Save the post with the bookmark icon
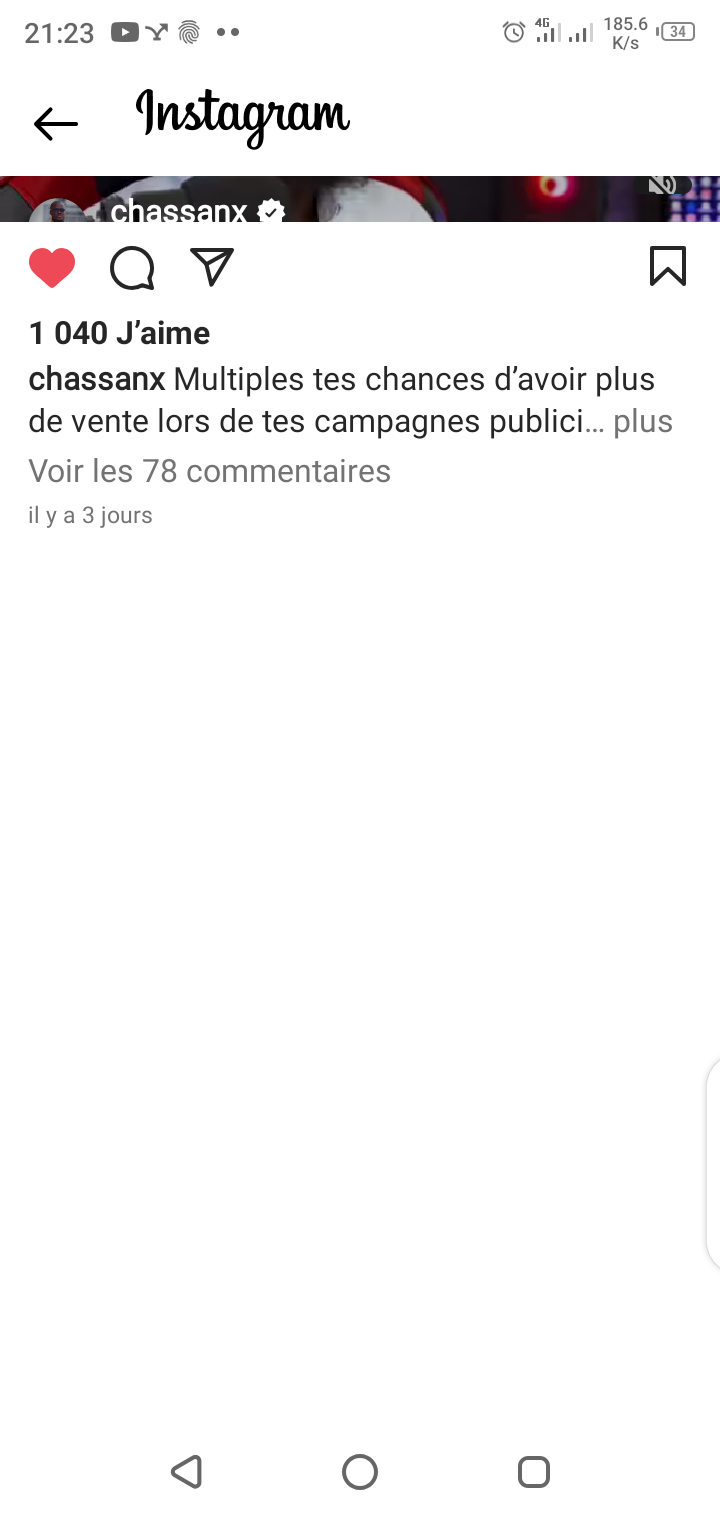The image size is (720, 1520). (667, 267)
